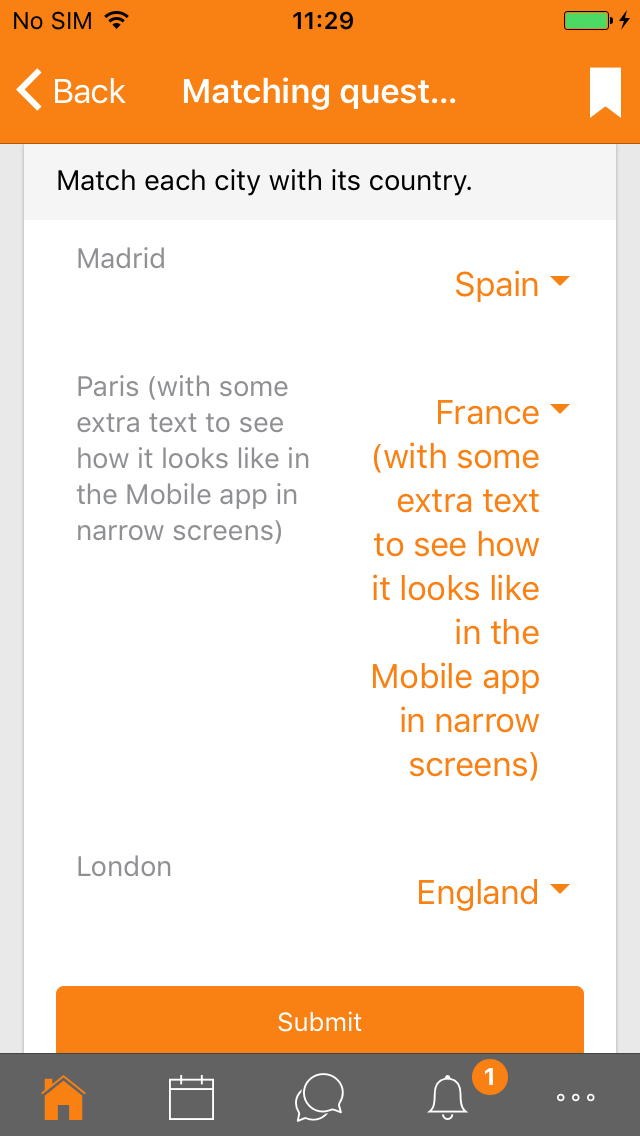Open the England dropdown for London
640x1136 pixels.
[493, 892]
